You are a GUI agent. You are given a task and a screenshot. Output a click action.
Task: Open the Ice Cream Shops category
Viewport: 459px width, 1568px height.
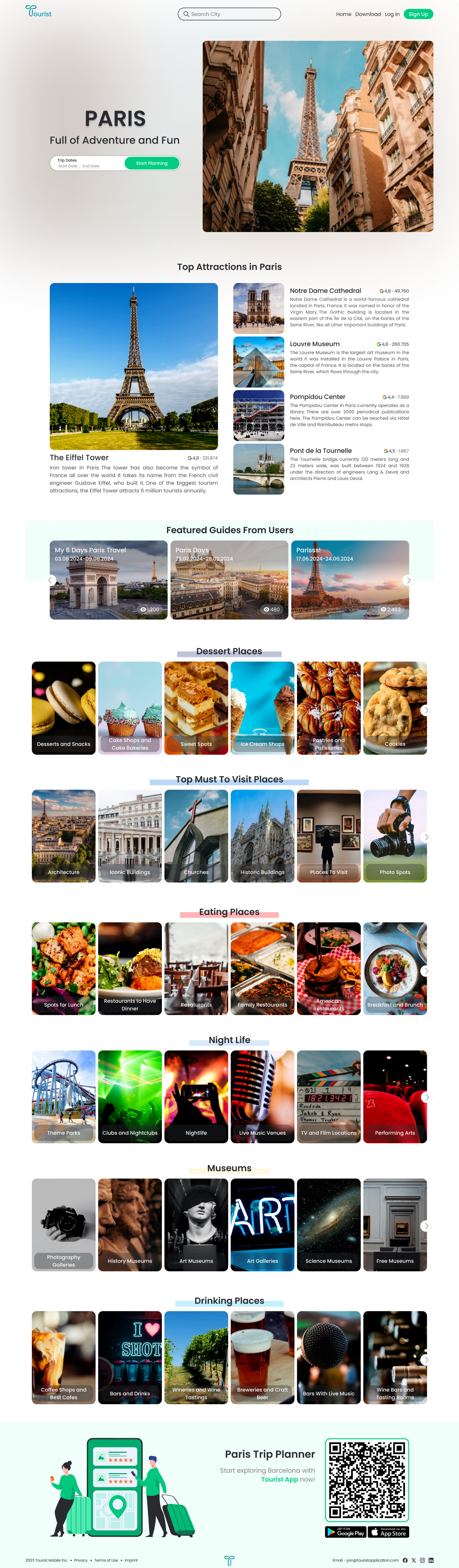tap(262, 708)
